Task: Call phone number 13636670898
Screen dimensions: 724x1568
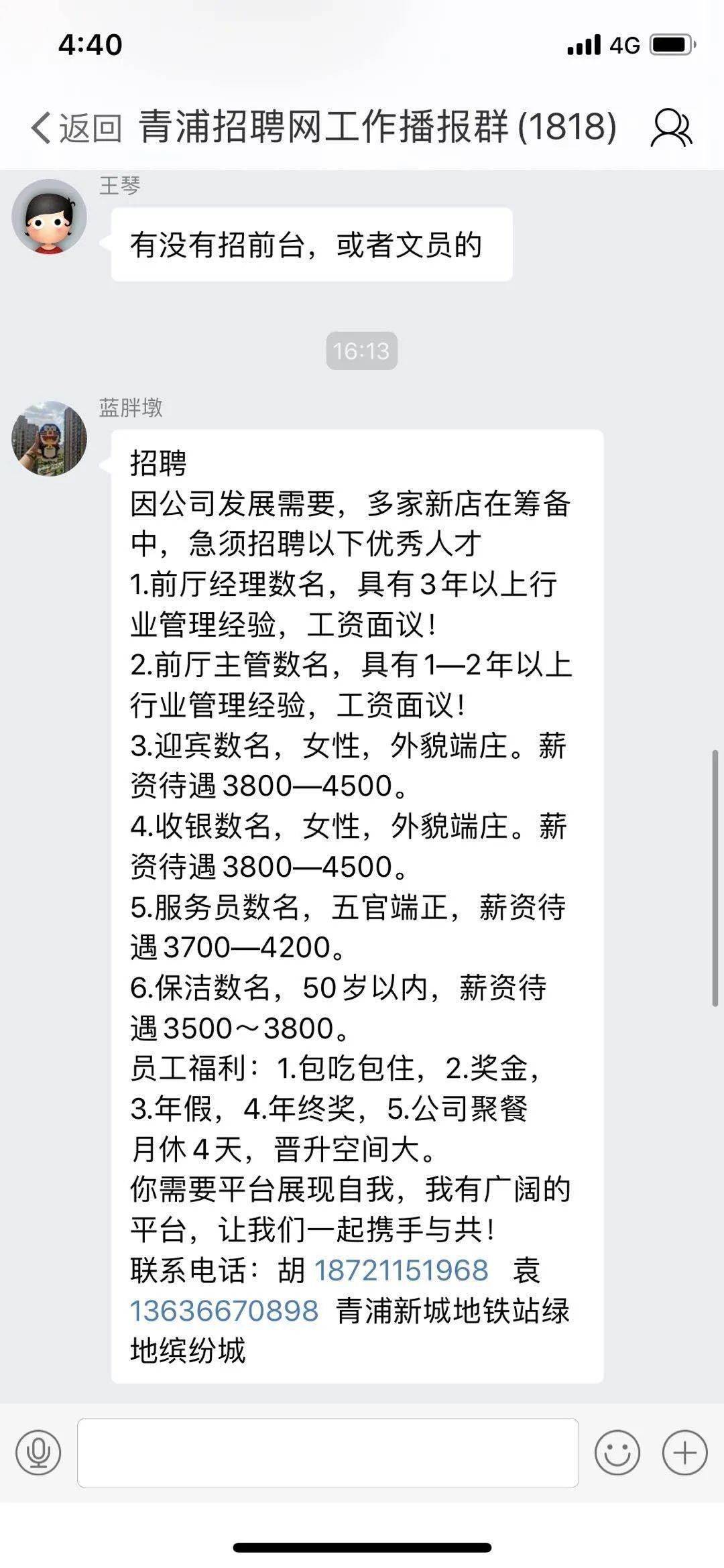Action: click(x=224, y=1311)
